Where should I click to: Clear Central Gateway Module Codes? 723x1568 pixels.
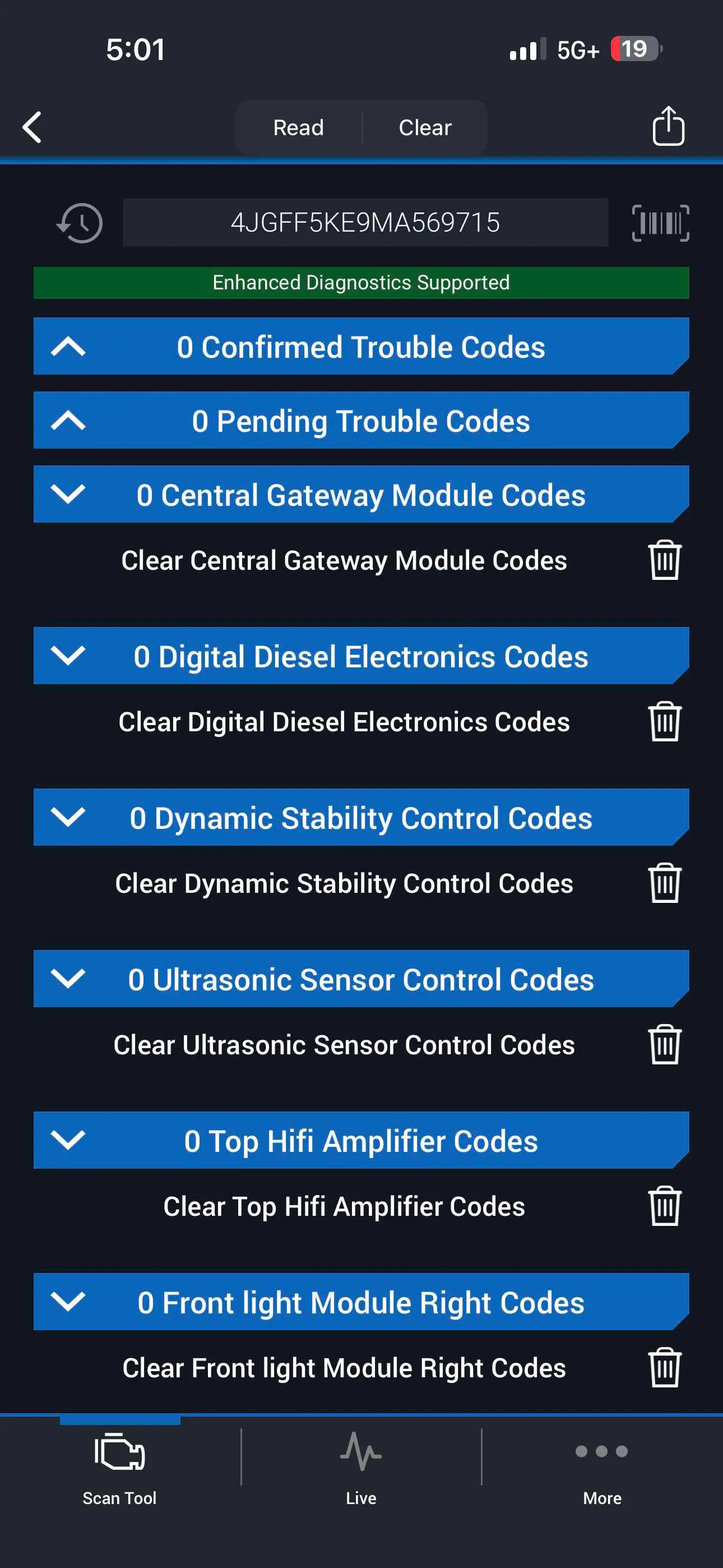[664, 560]
